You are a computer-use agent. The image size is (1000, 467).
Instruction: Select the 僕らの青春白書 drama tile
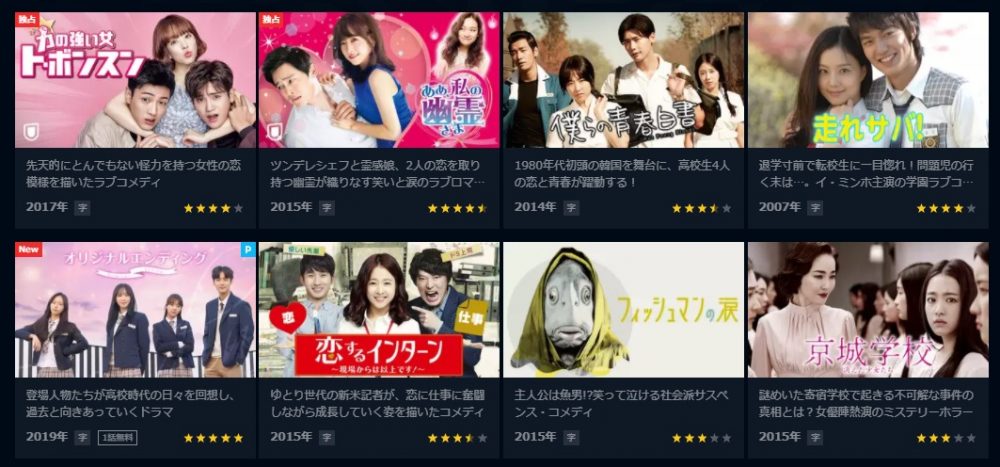(623, 80)
